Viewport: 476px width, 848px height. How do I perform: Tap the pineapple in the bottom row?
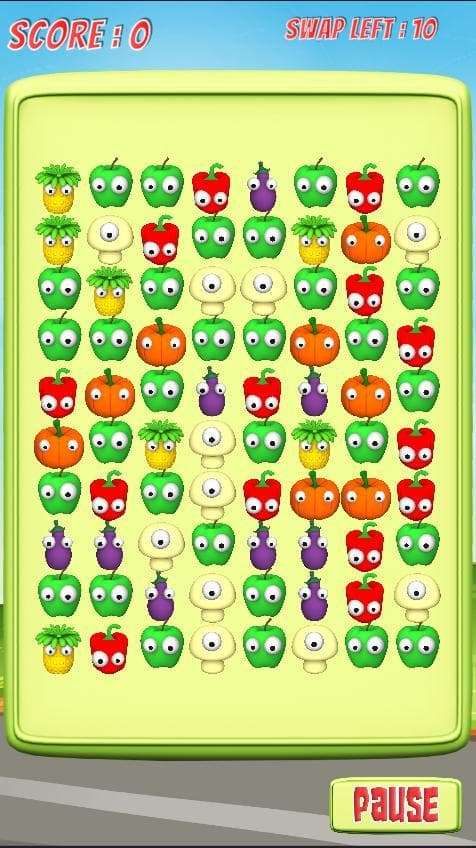pos(58,649)
